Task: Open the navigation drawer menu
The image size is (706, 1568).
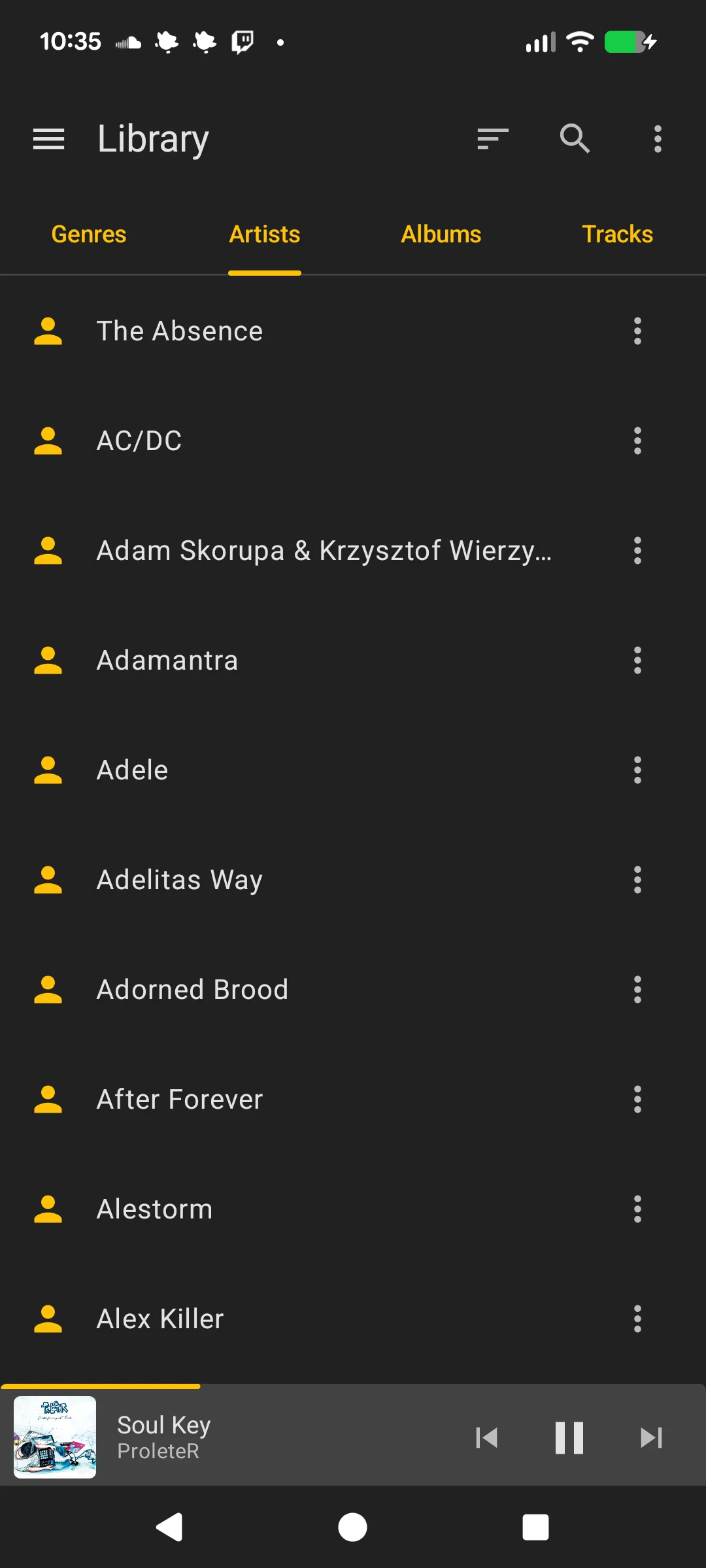Action: click(x=48, y=139)
